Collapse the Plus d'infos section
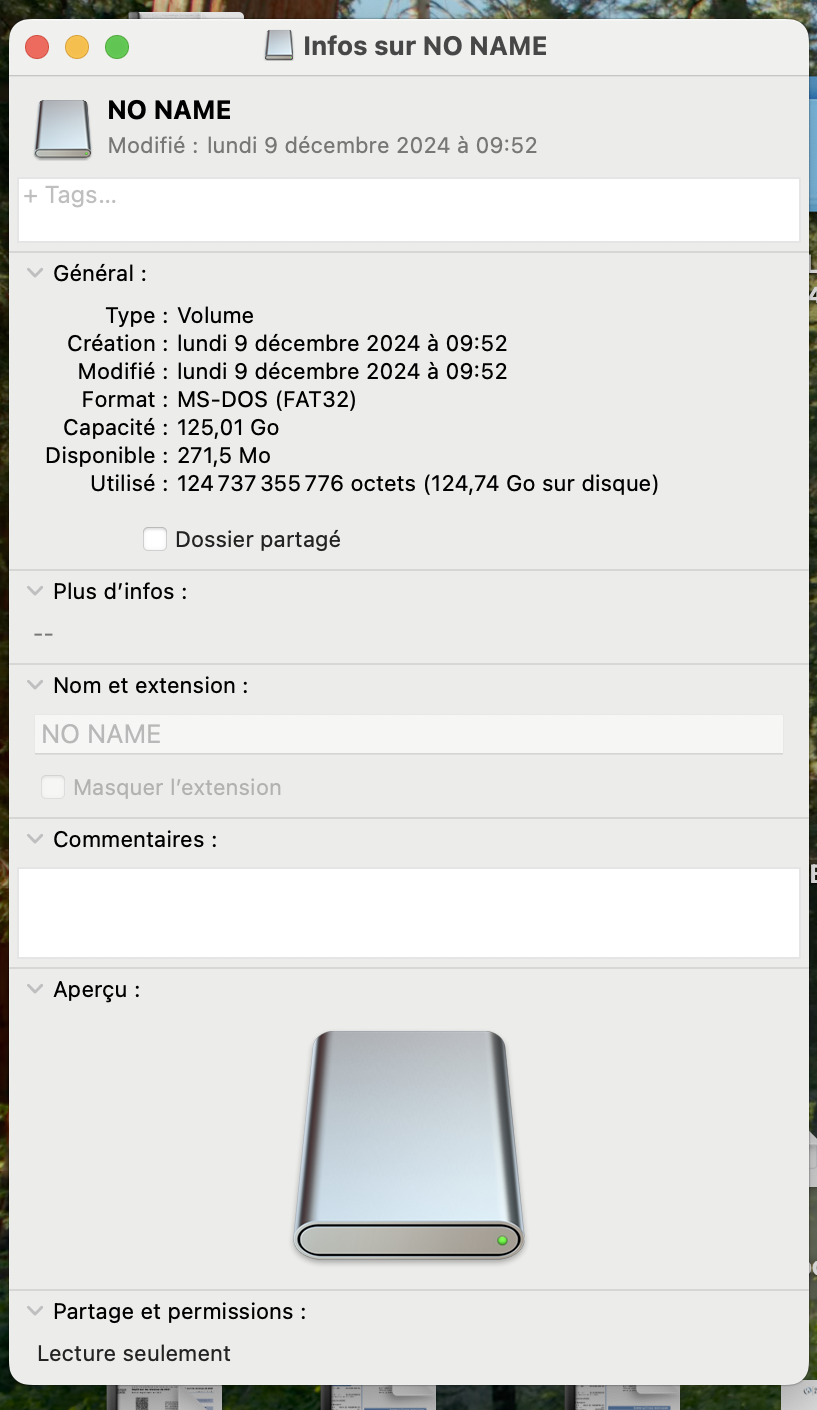 coord(36,591)
